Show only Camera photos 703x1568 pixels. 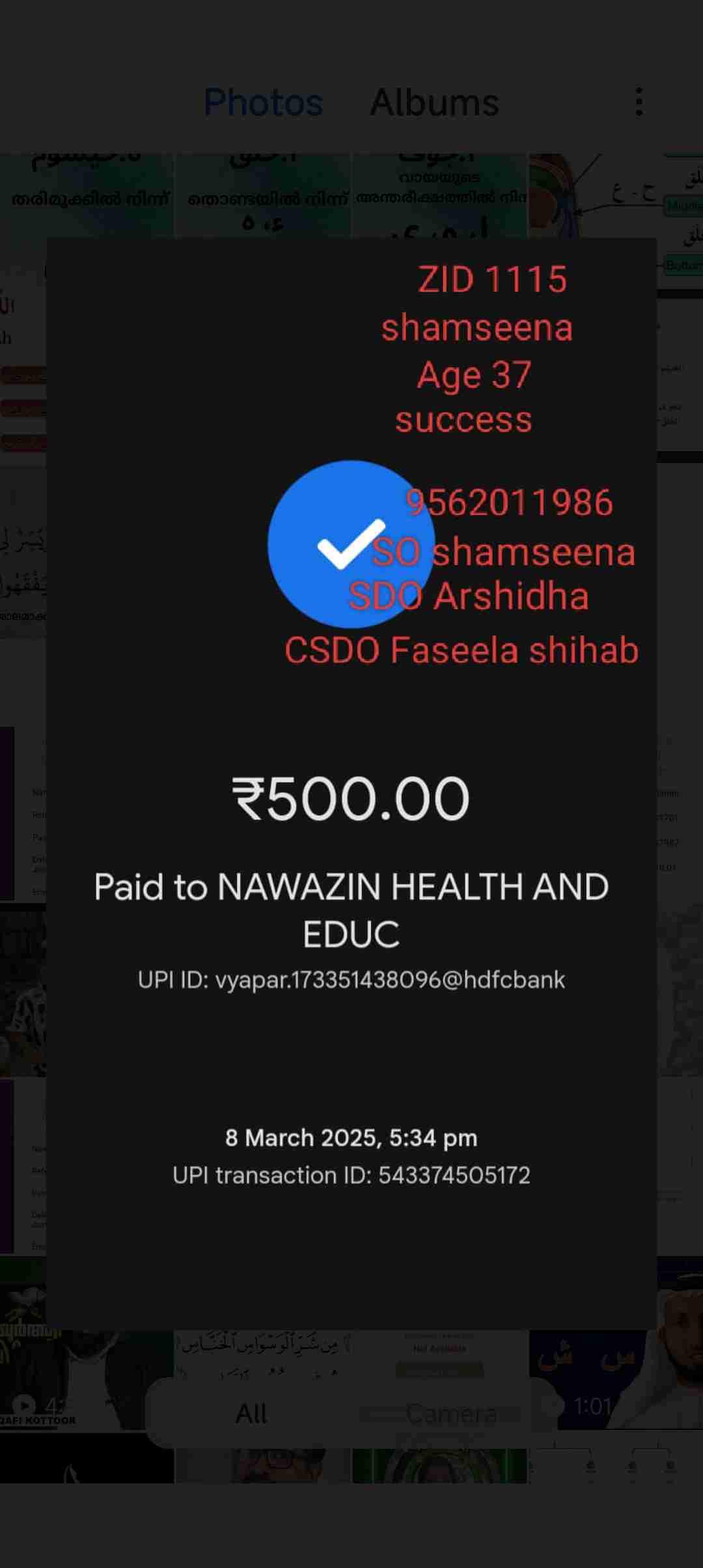(x=451, y=1414)
